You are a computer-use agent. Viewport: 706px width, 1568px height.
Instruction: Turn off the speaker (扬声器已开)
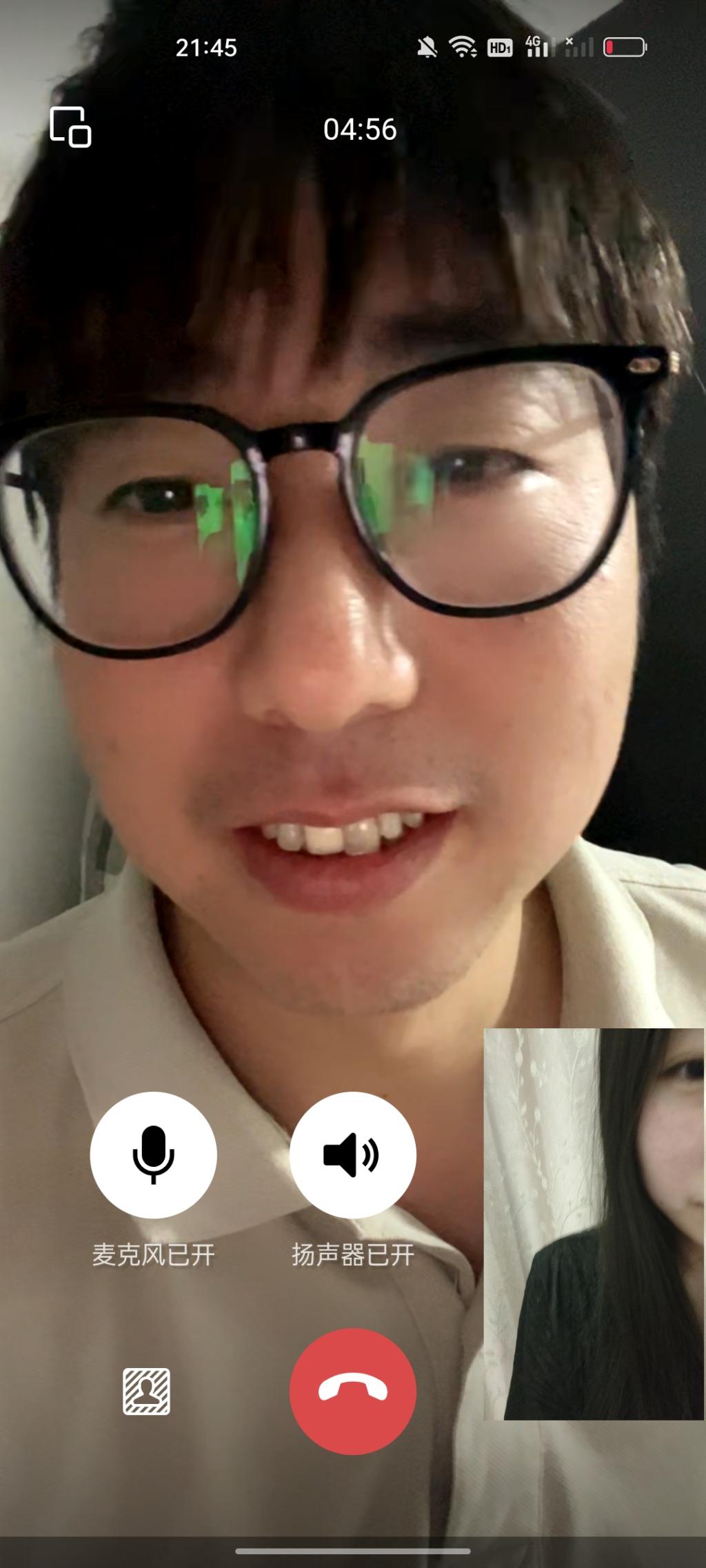pyautogui.click(x=352, y=1154)
